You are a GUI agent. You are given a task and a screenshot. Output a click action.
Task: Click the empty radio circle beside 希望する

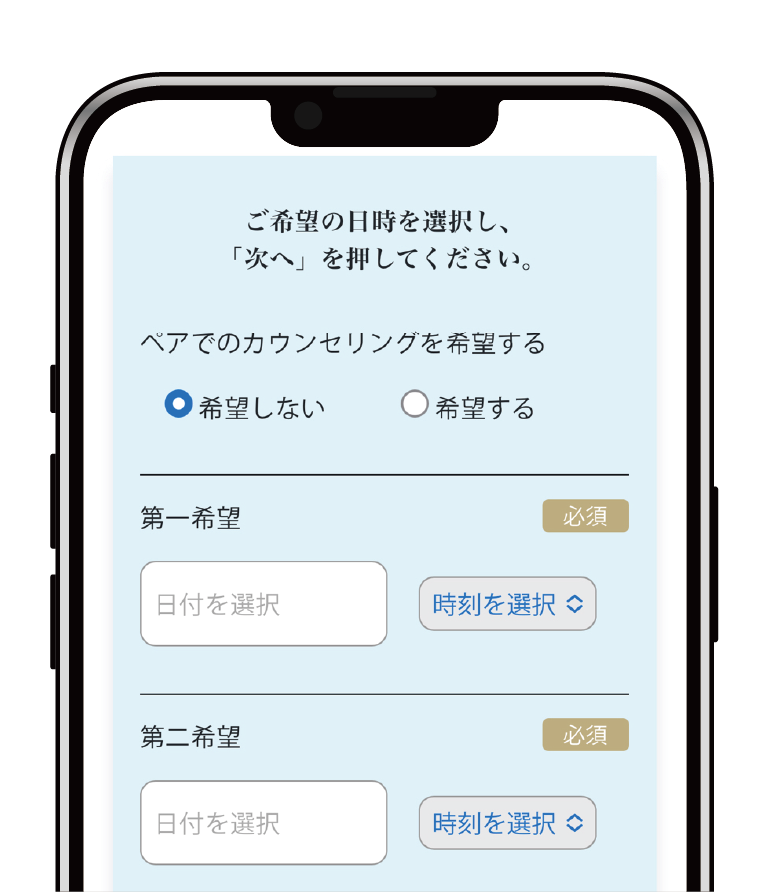[415, 404]
